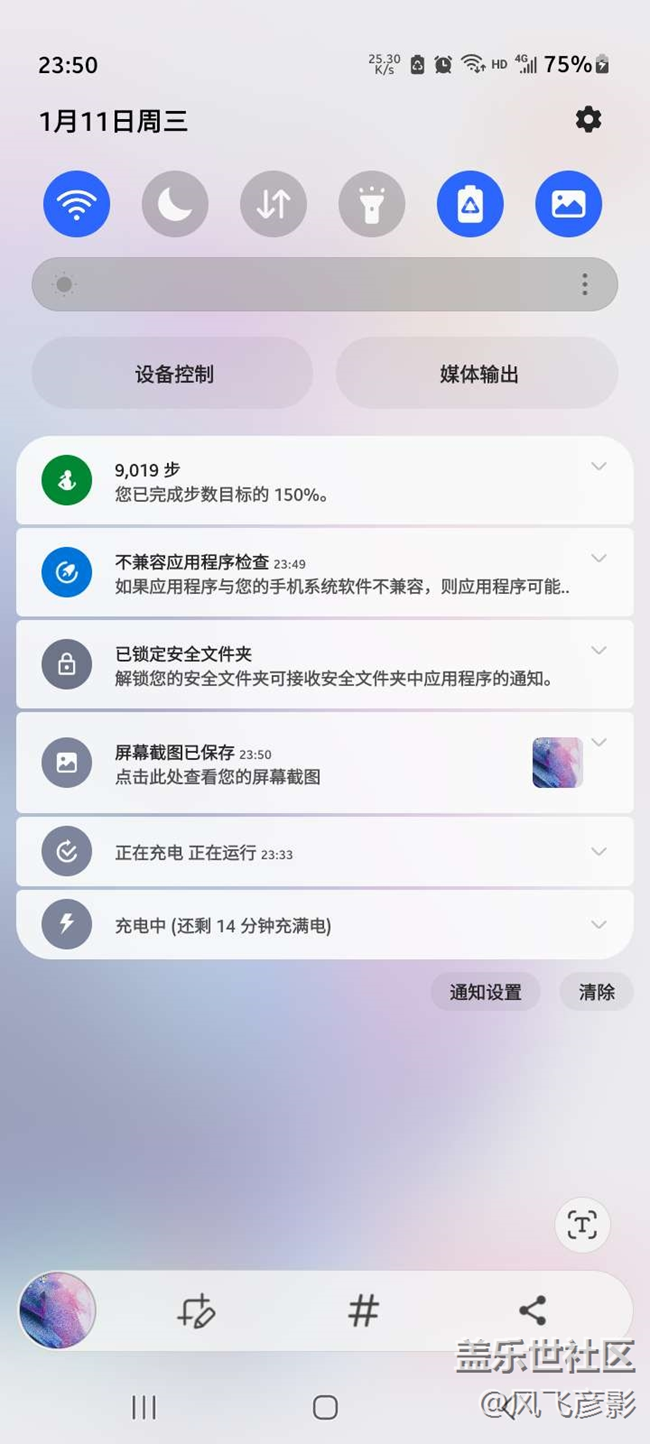Enable Do Not Disturb moon toggle
650x1444 pixels.
coord(175,204)
